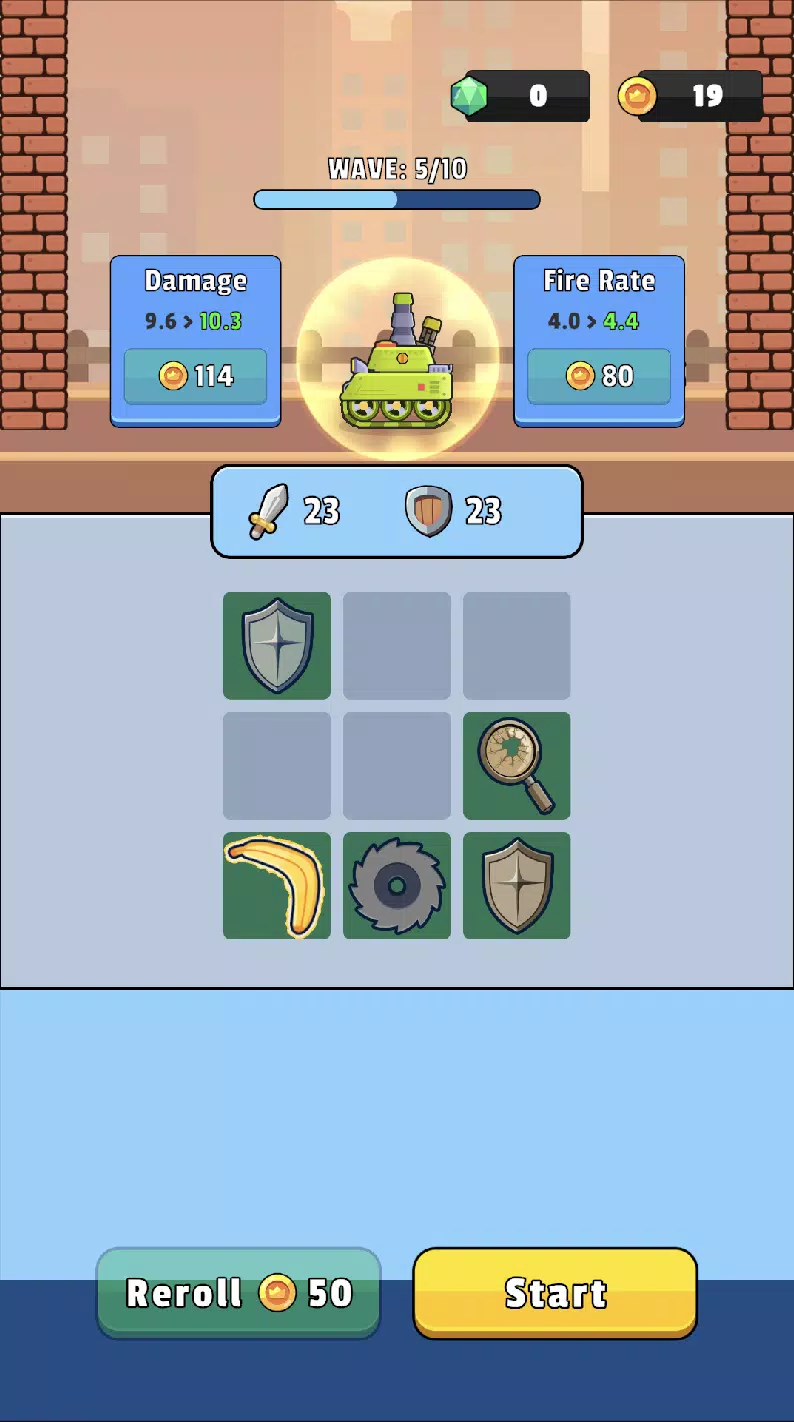Select the bronze shield item
Screen dimensions: 794x1422
click(517, 886)
